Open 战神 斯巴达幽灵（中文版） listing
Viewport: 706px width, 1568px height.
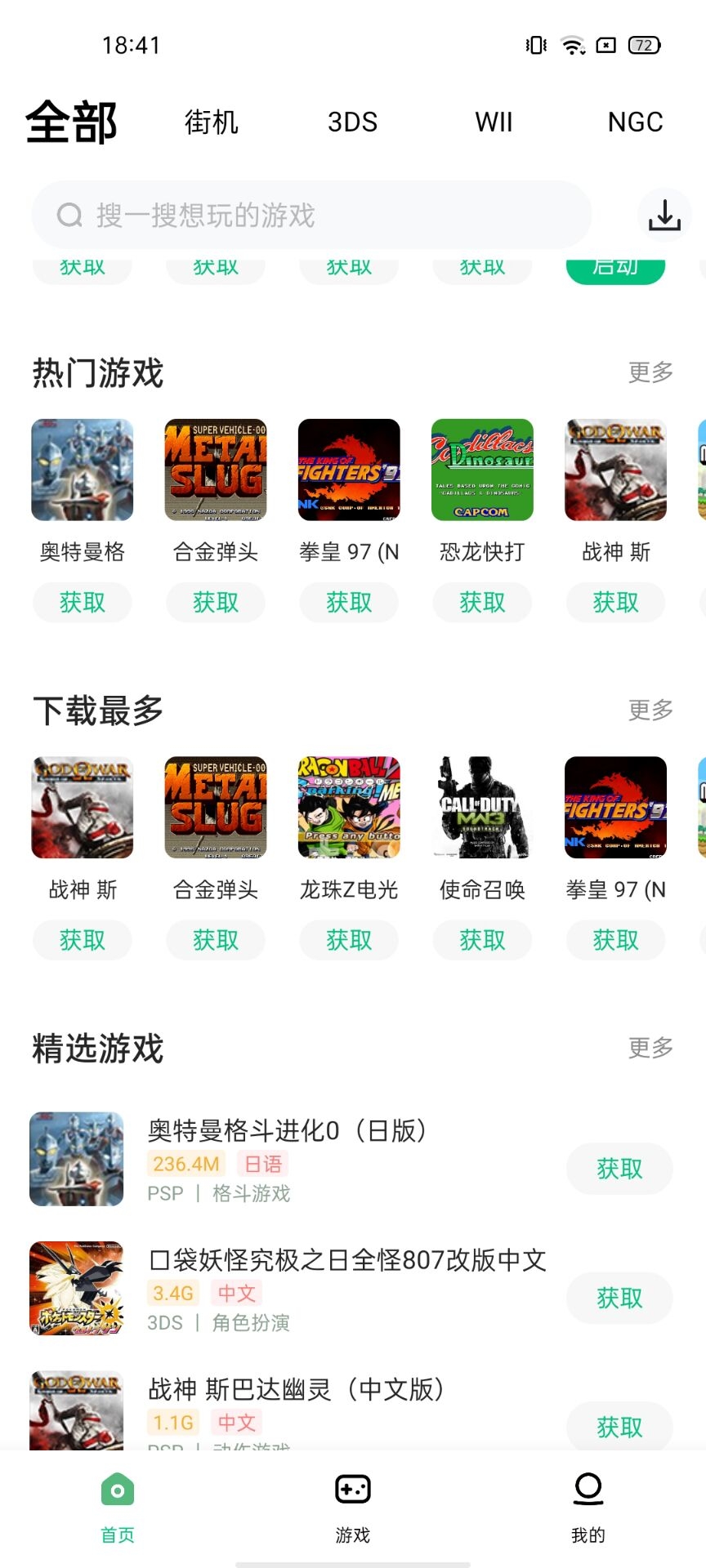pos(294,1390)
